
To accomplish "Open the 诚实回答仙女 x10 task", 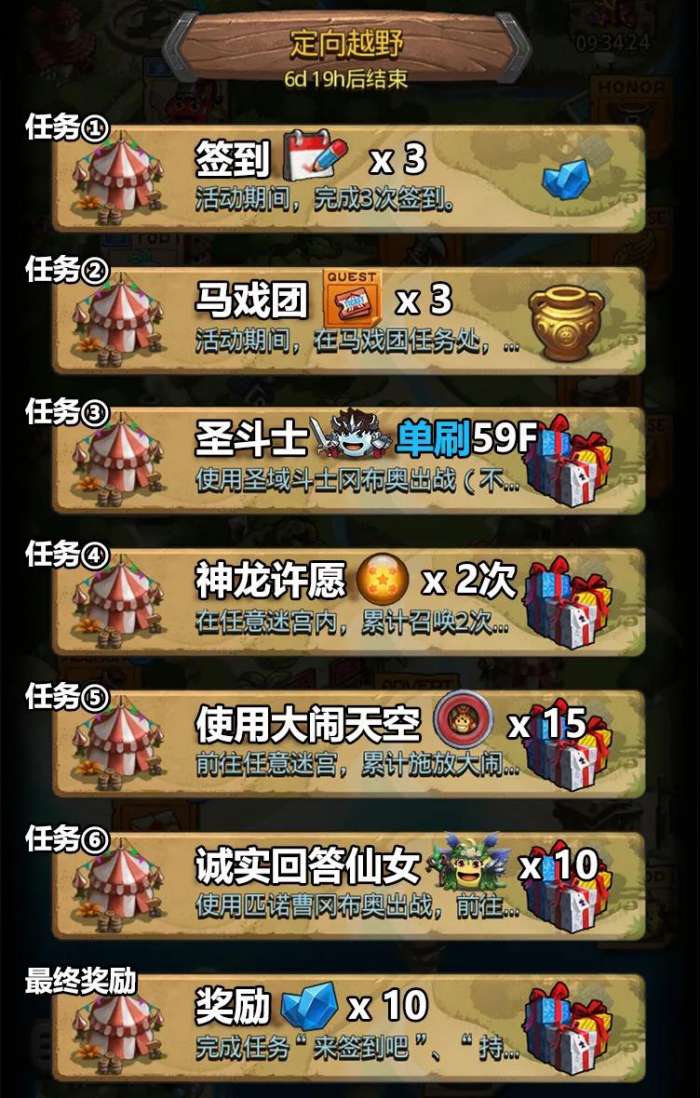I will tap(350, 884).
